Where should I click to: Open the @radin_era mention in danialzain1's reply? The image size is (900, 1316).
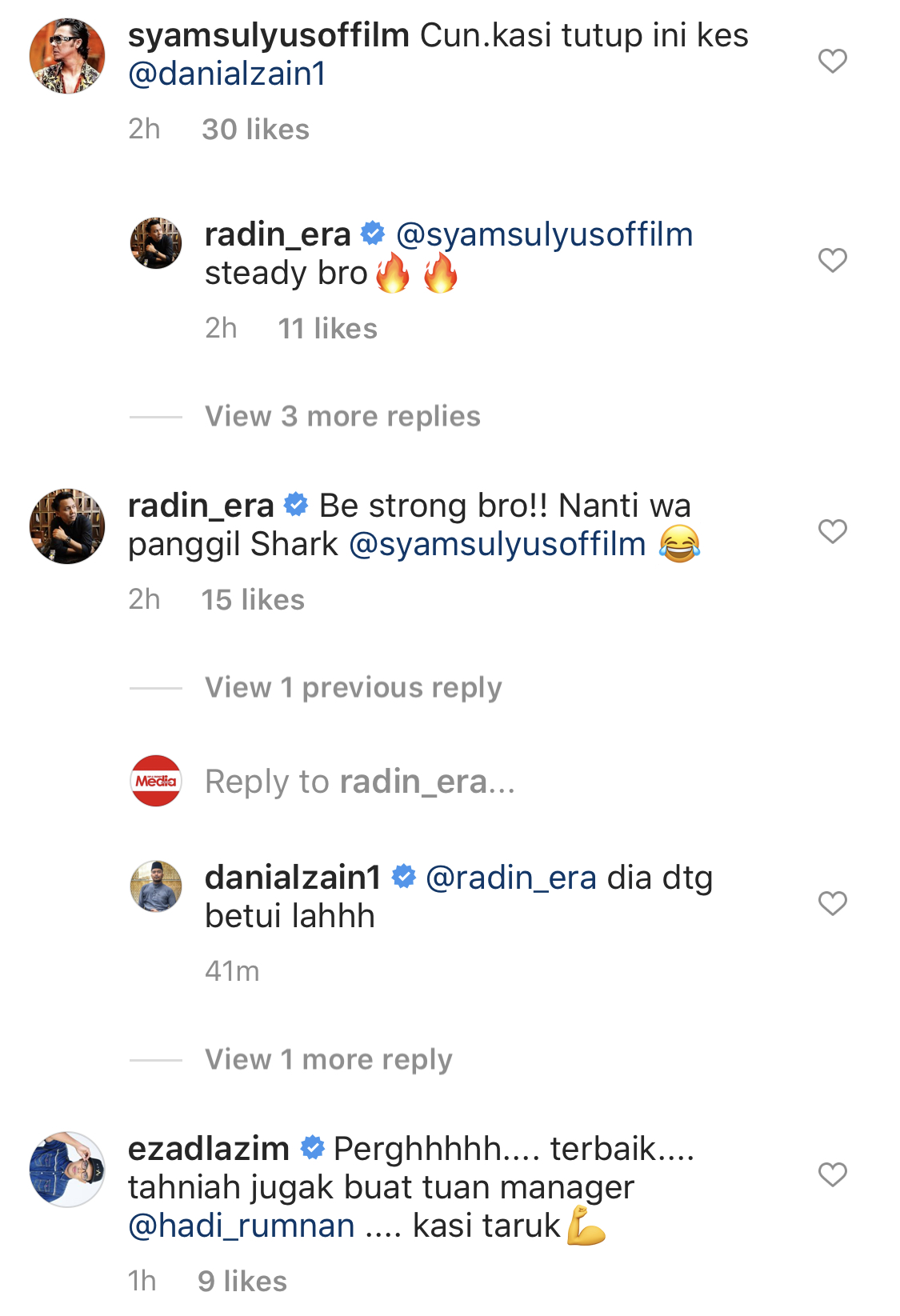[511, 878]
